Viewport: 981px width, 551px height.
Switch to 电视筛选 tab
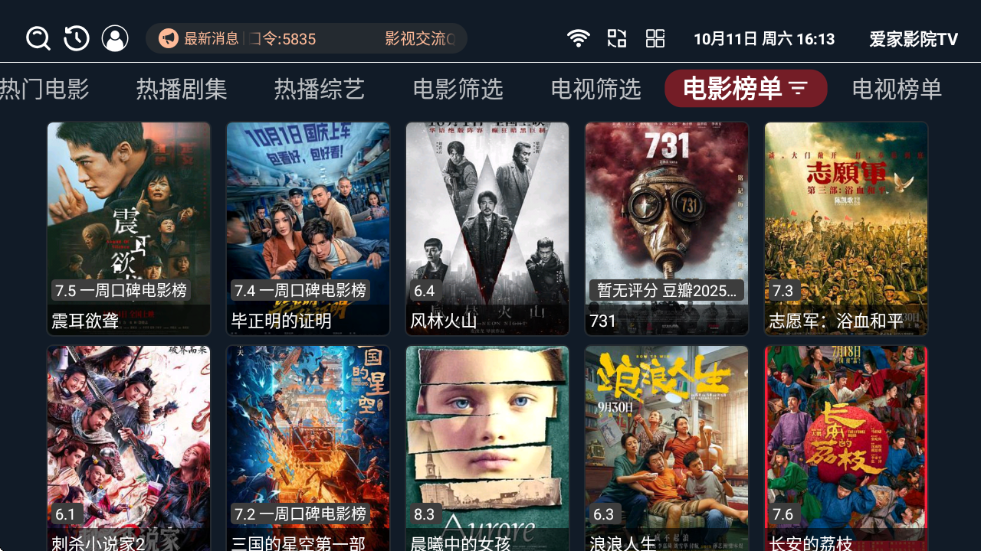coord(596,89)
